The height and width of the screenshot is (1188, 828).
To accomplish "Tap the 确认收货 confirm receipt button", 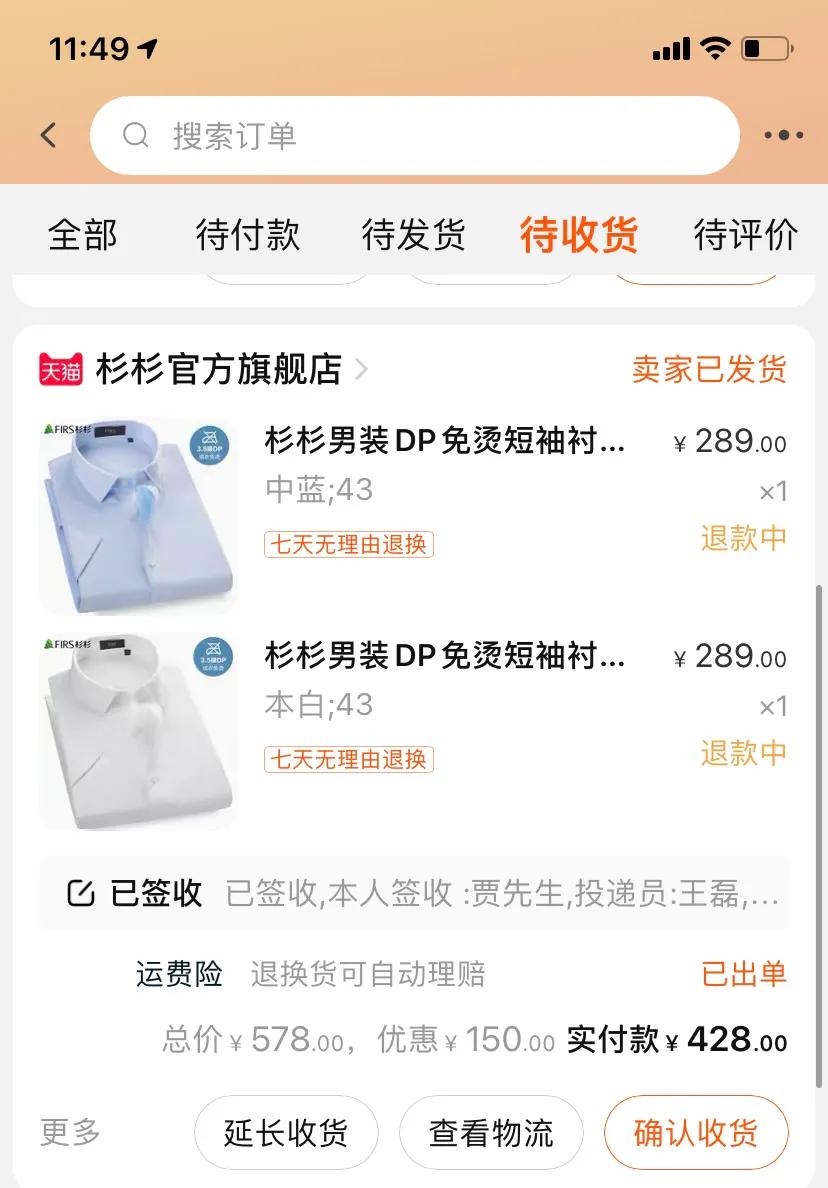I will 696,1132.
